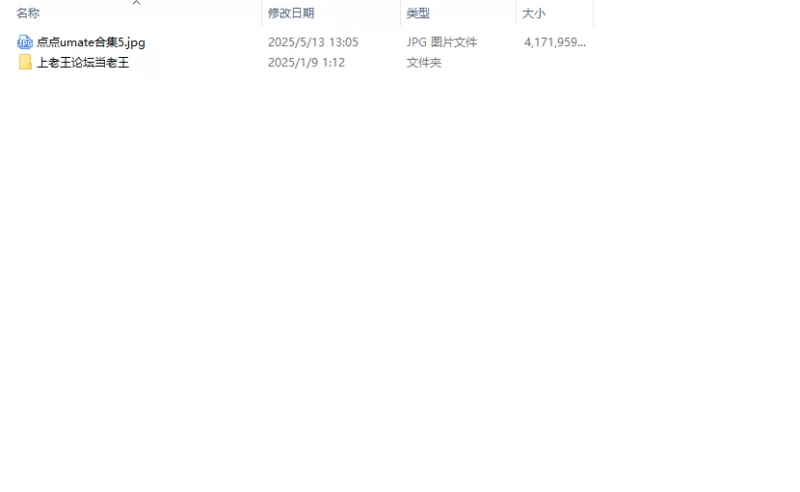Sort files by 大小 column
The image size is (800, 492).
[x=534, y=13]
